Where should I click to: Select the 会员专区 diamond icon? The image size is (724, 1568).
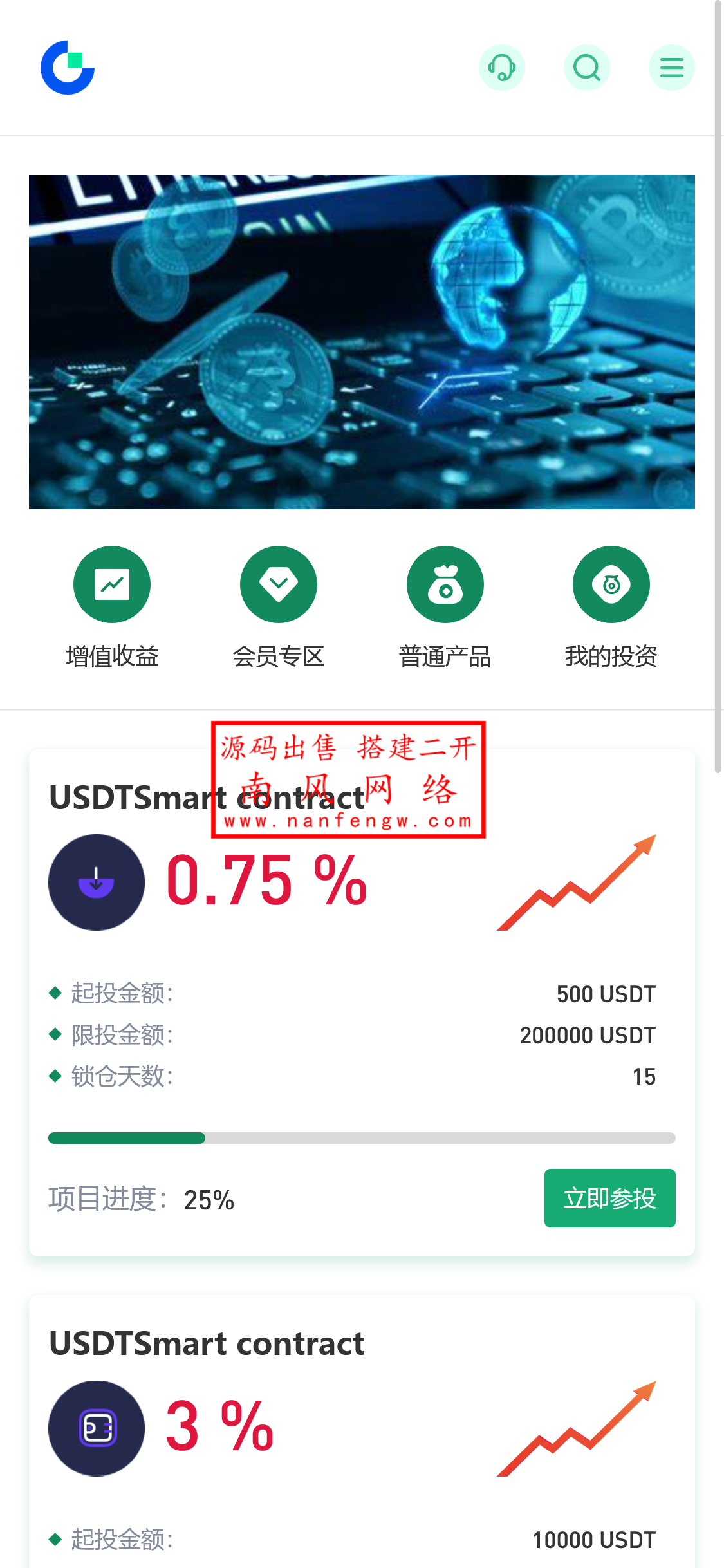[279, 584]
